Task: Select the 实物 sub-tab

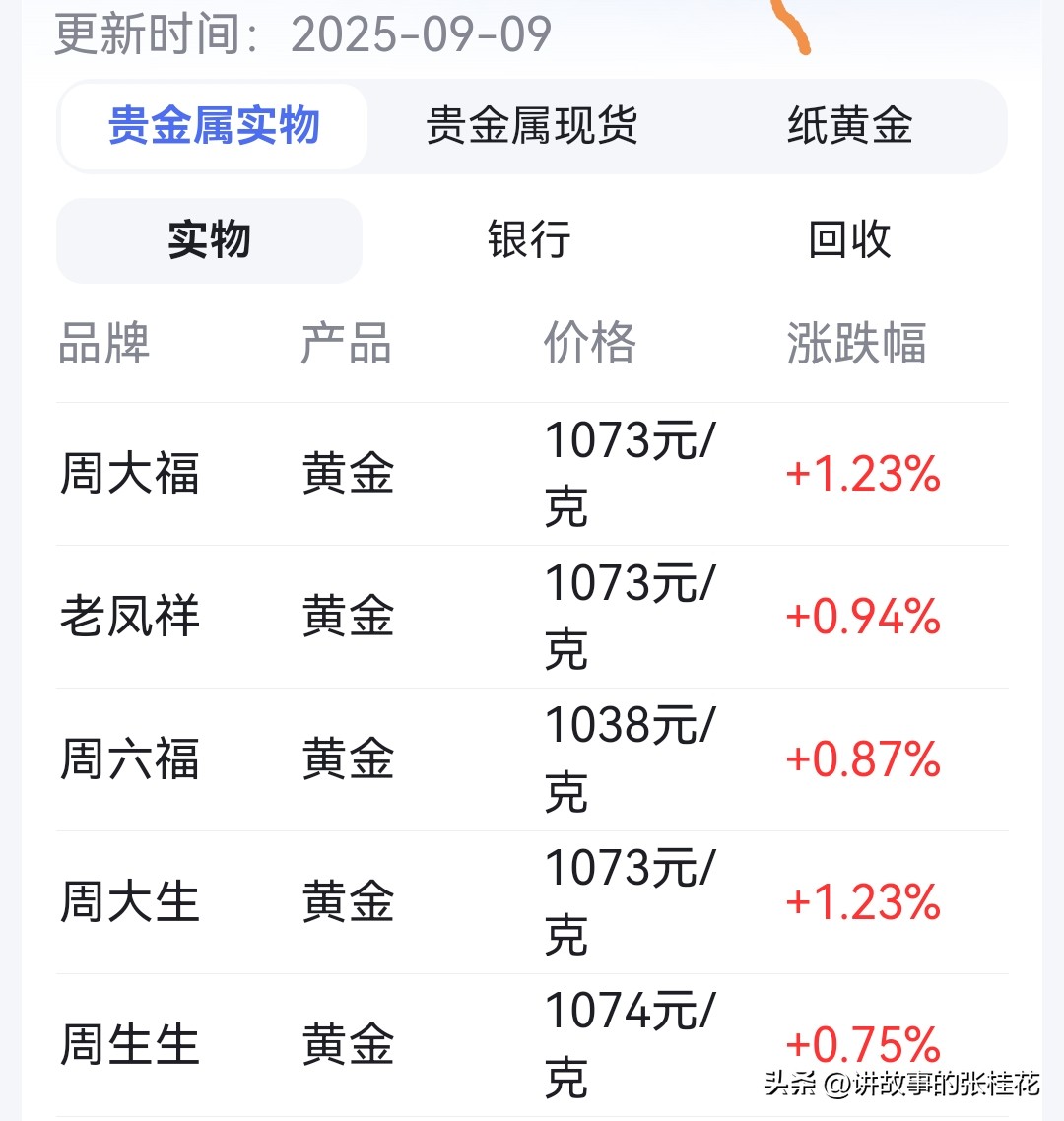Action: coord(209,240)
